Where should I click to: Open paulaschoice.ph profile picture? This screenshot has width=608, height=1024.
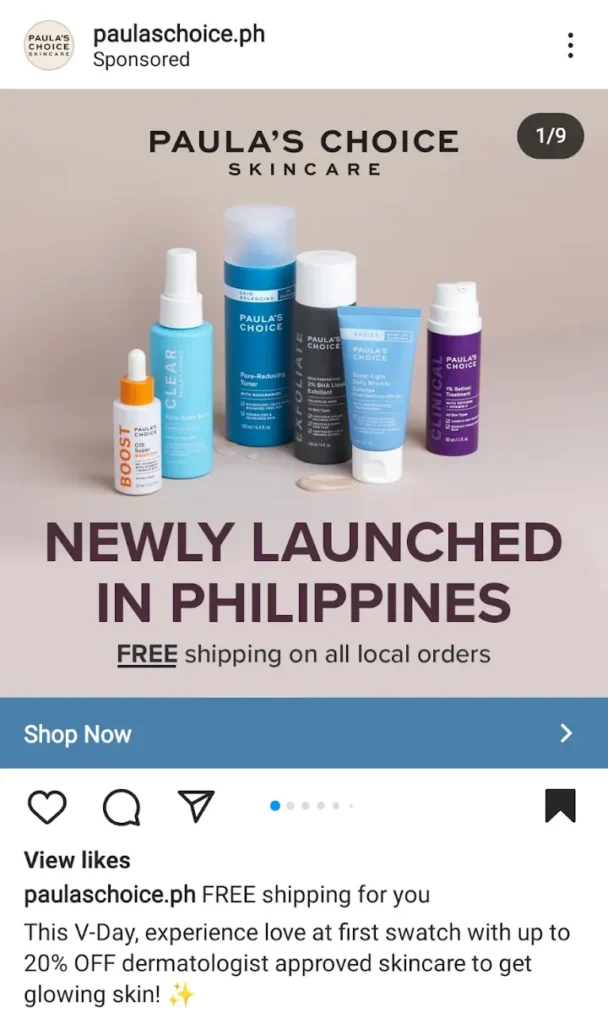tap(48, 45)
